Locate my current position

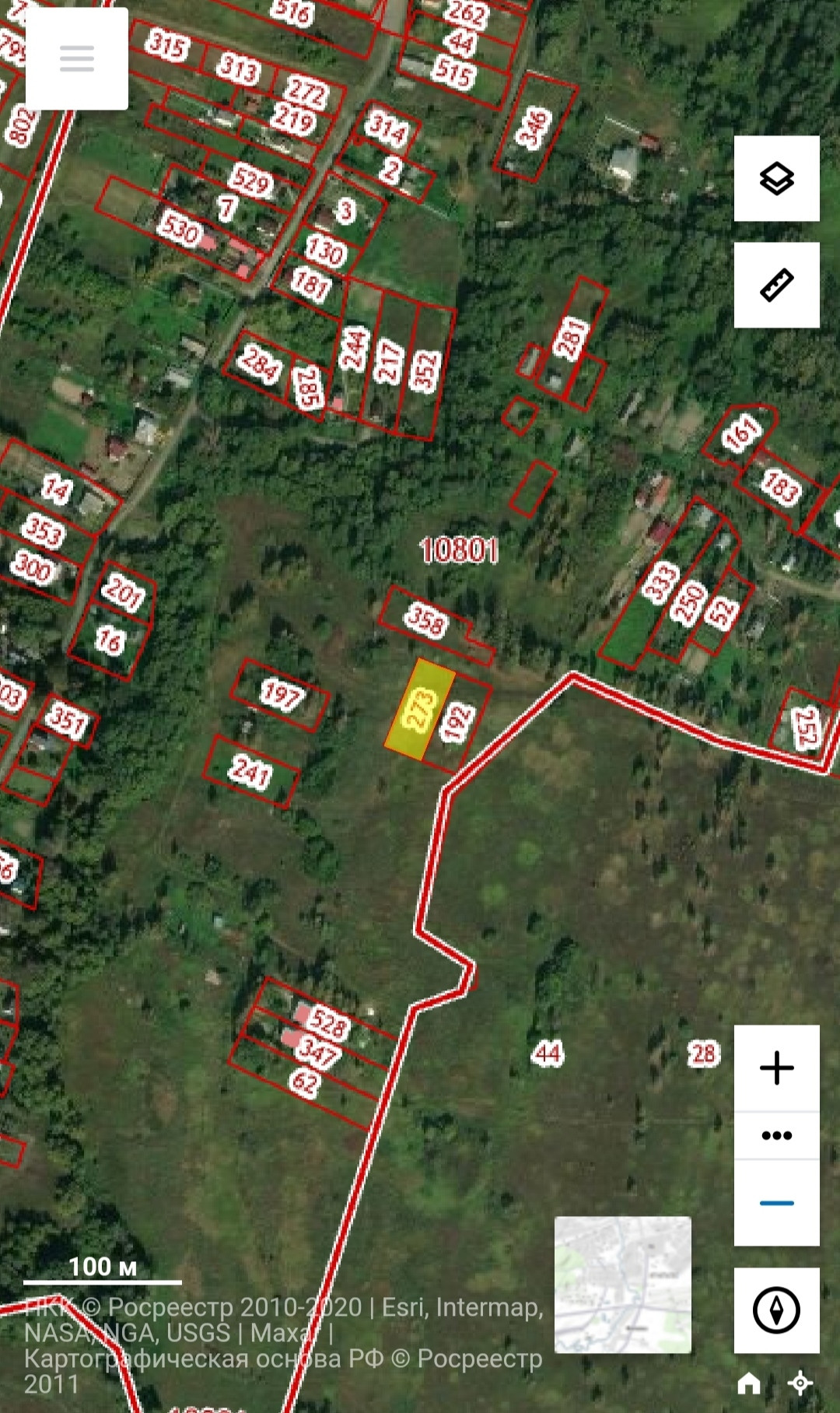[x=800, y=1383]
